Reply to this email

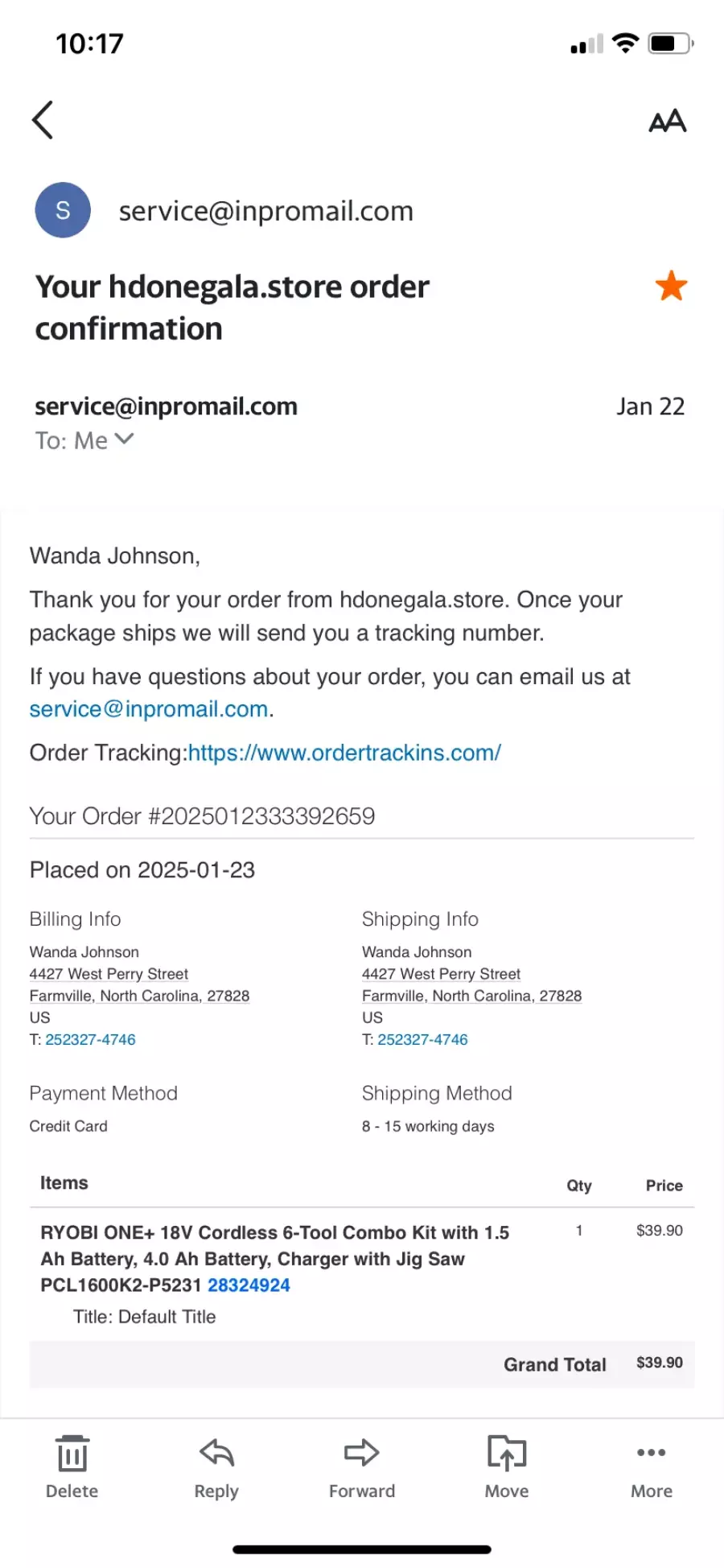pos(216,1467)
